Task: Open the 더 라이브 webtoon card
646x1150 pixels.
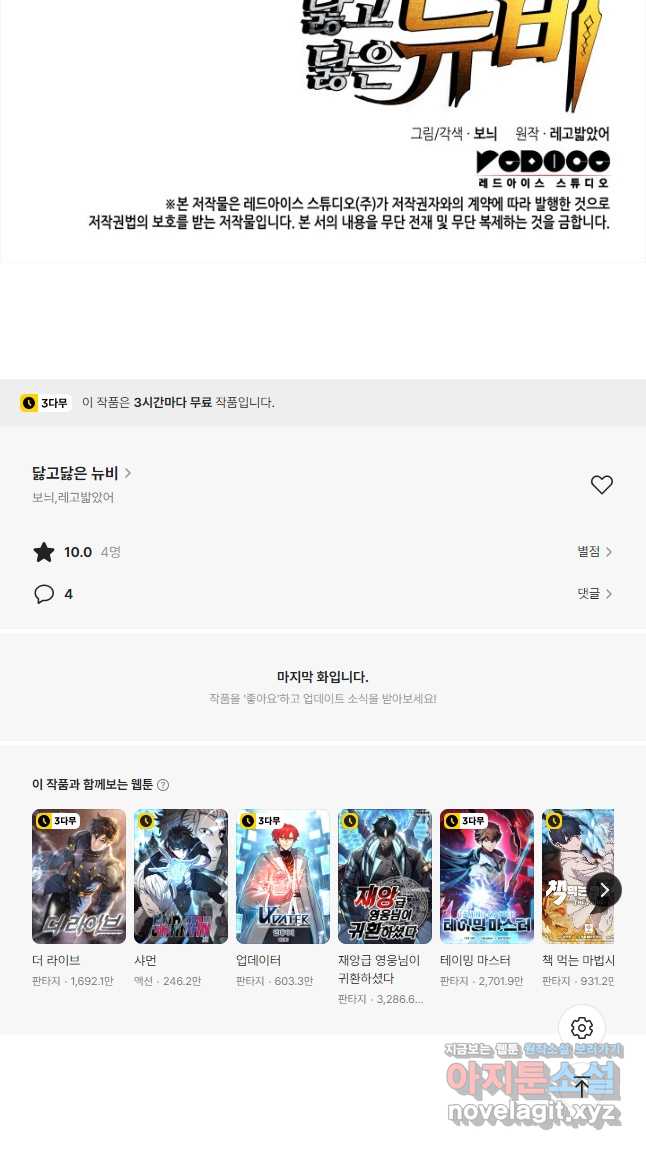Action: [x=79, y=876]
